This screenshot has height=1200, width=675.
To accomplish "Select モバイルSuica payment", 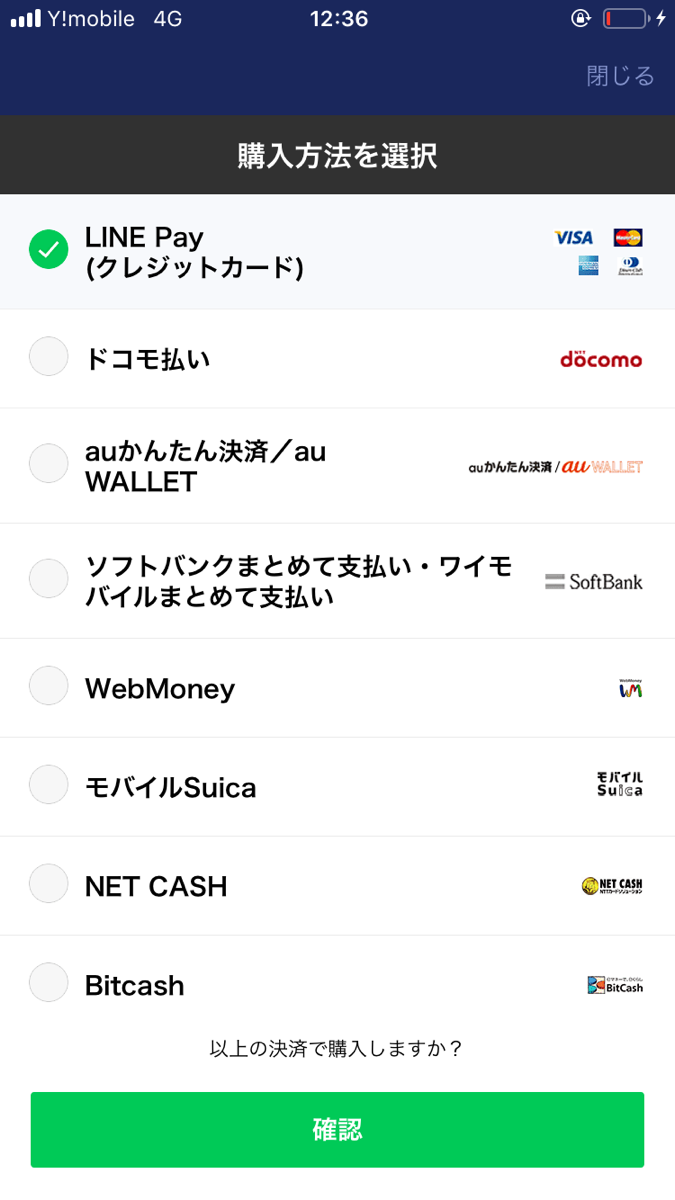I will point(337,787).
